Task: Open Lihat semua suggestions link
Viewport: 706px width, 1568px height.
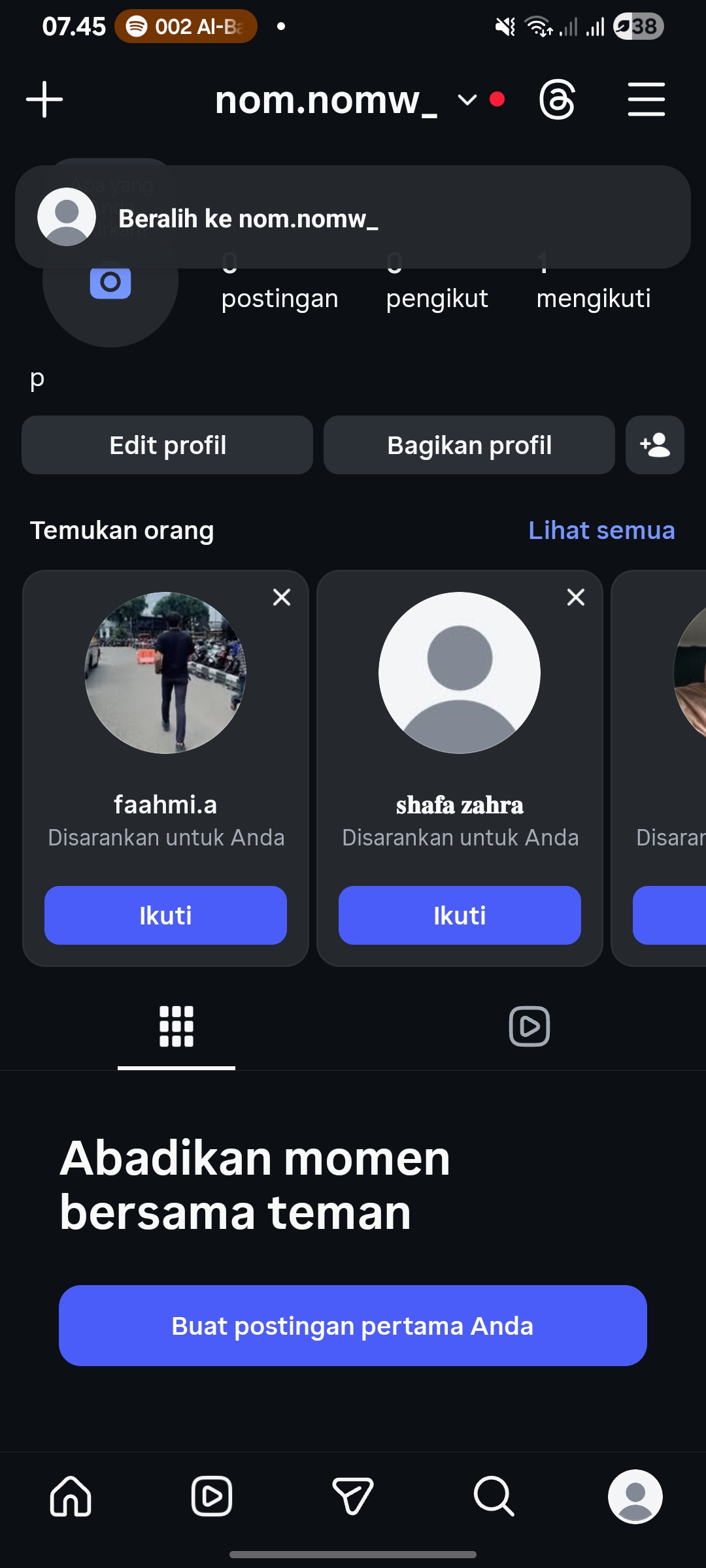Action: pyautogui.click(x=601, y=531)
